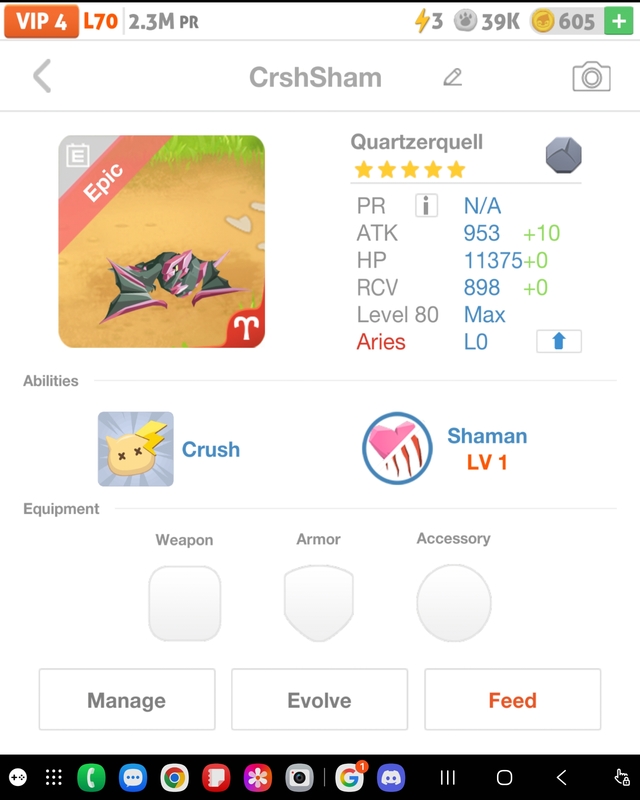The height and width of the screenshot is (800, 640).
Task: Select the empty Weapon slot
Action: click(x=184, y=603)
